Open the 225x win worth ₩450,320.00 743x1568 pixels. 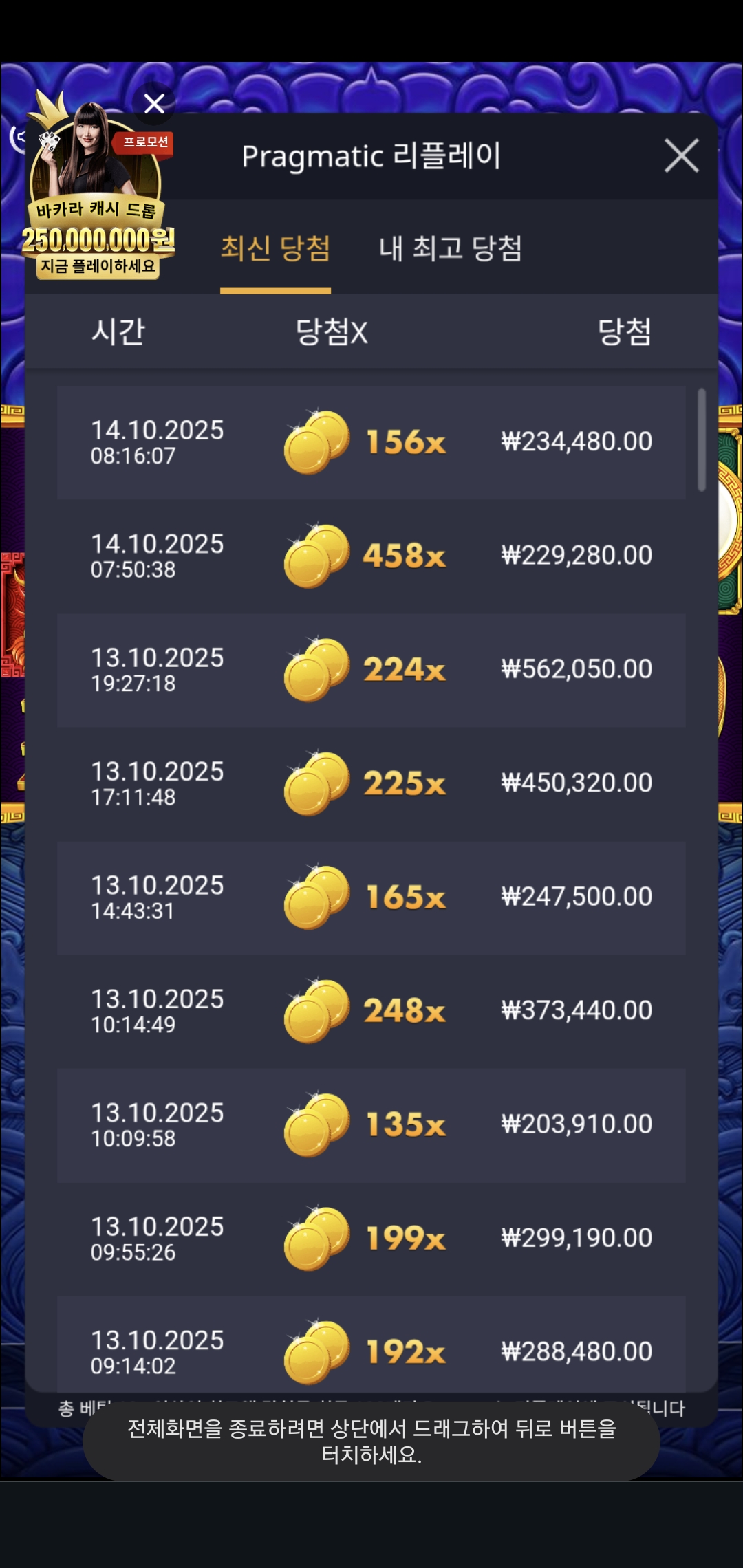[371, 783]
